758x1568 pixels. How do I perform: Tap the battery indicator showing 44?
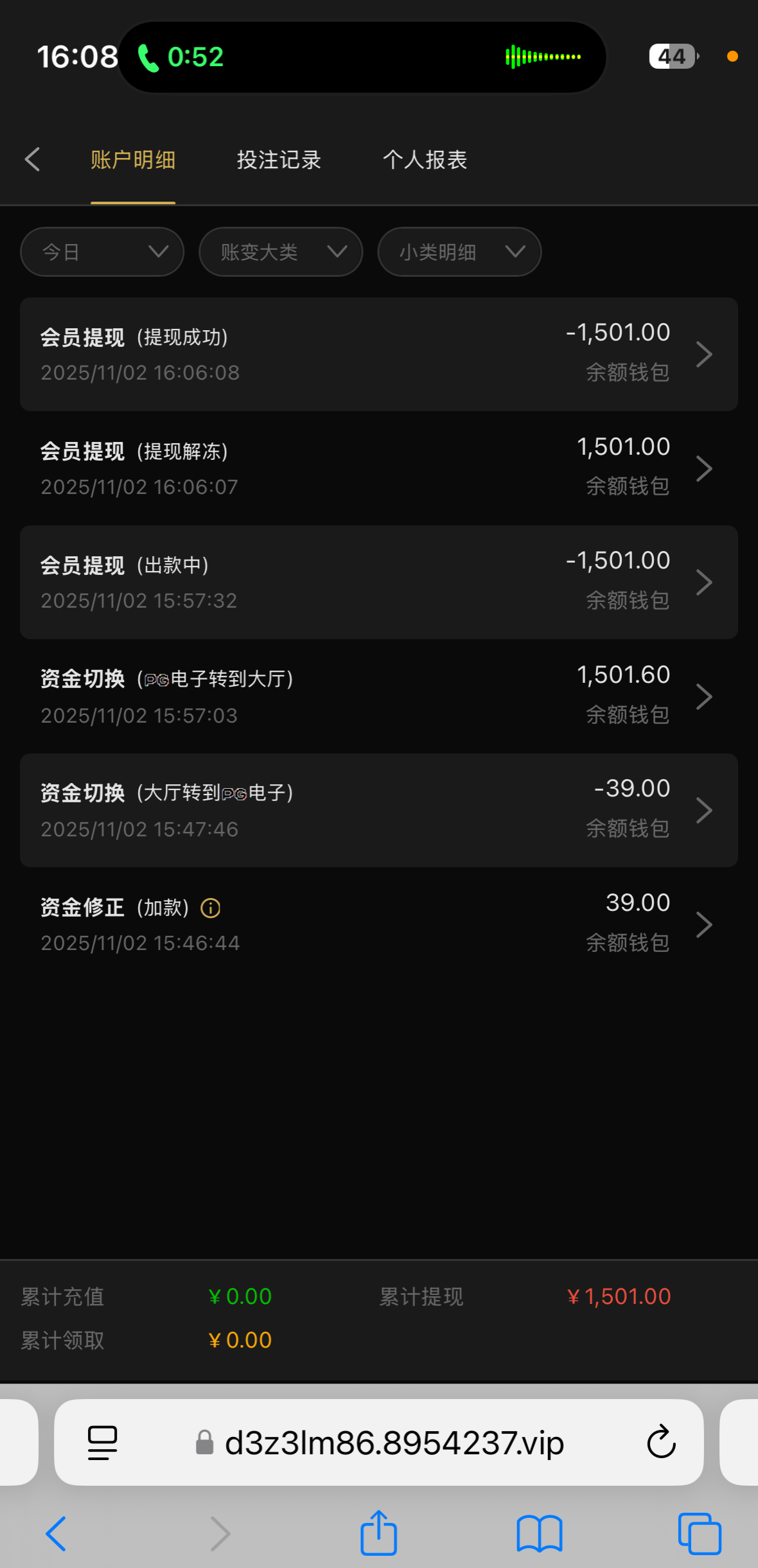[673, 57]
